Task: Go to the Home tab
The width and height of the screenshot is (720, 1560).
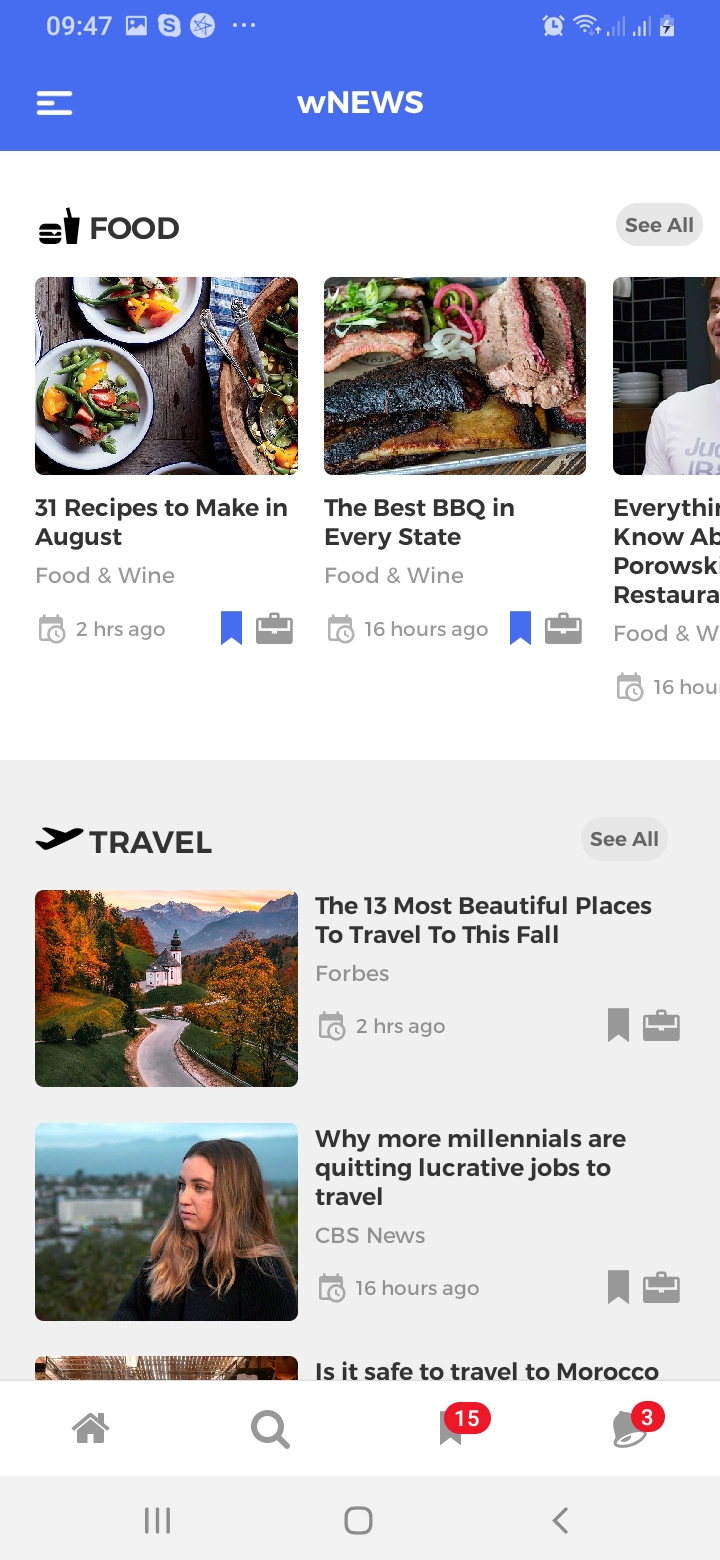Action: pyautogui.click(x=91, y=1429)
